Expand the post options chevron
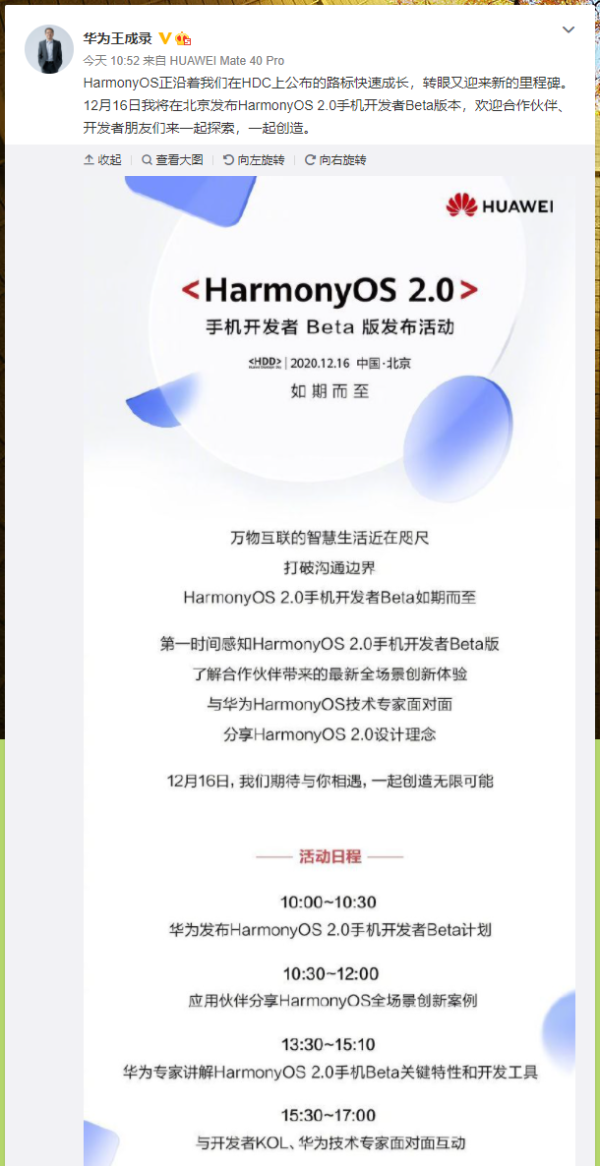This screenshot has height=1166, width=600. point(569,31)
